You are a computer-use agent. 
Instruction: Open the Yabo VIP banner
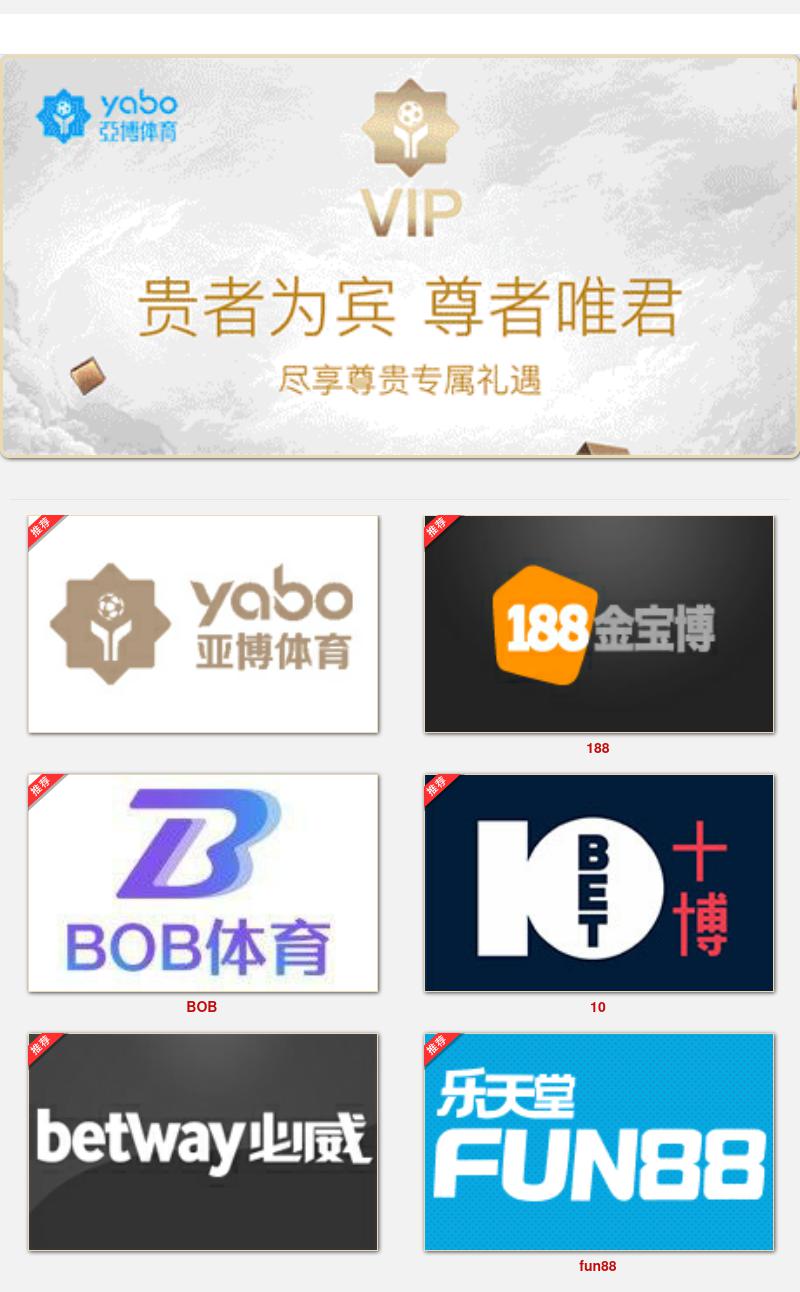click(x=400, y=257)
